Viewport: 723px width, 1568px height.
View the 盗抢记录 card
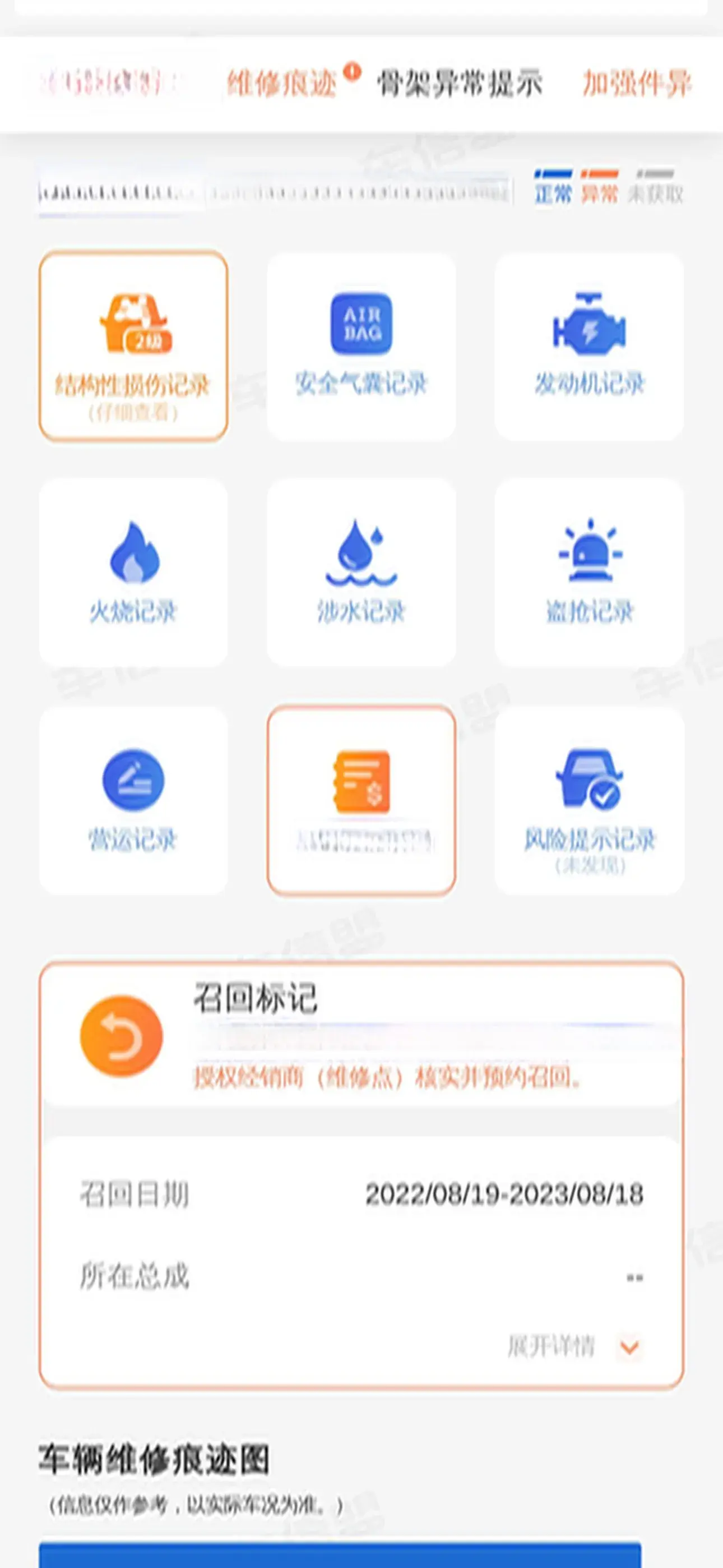pyautogui.click(x=589, y=572)
